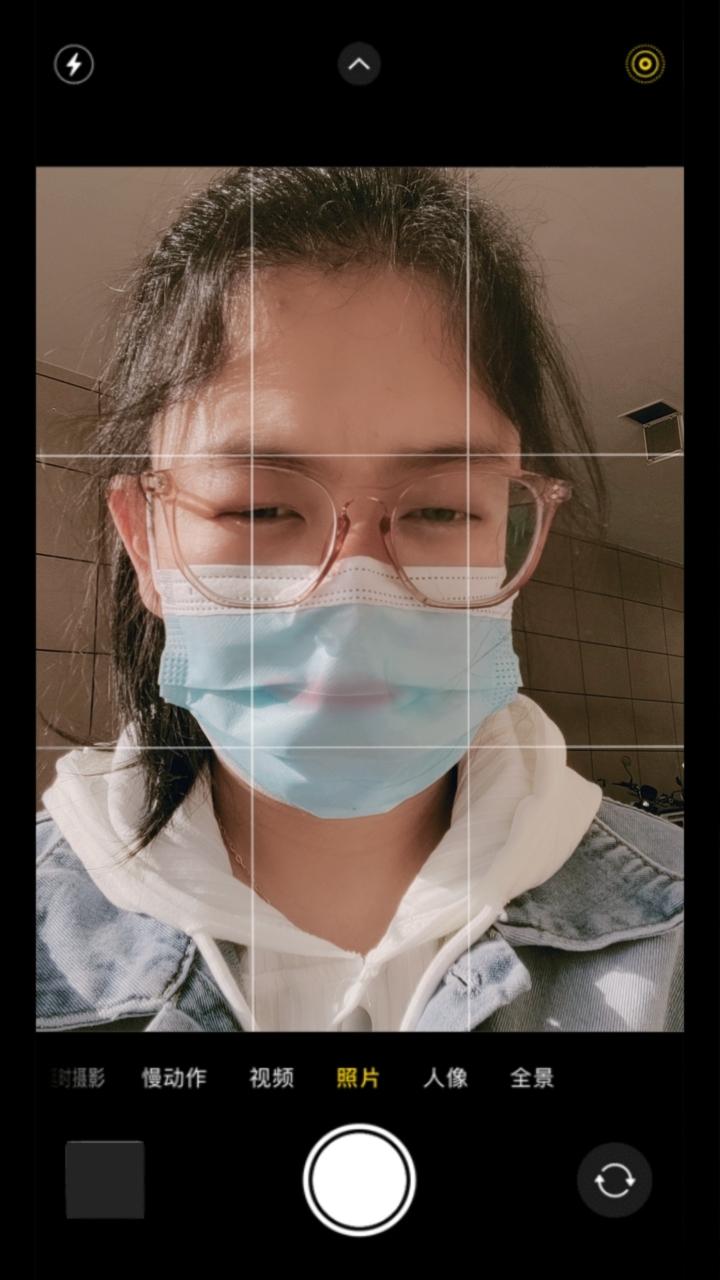Toggle the camera flash icon
The width and height of the screenshot is (720, 1280).
point(73,65)
